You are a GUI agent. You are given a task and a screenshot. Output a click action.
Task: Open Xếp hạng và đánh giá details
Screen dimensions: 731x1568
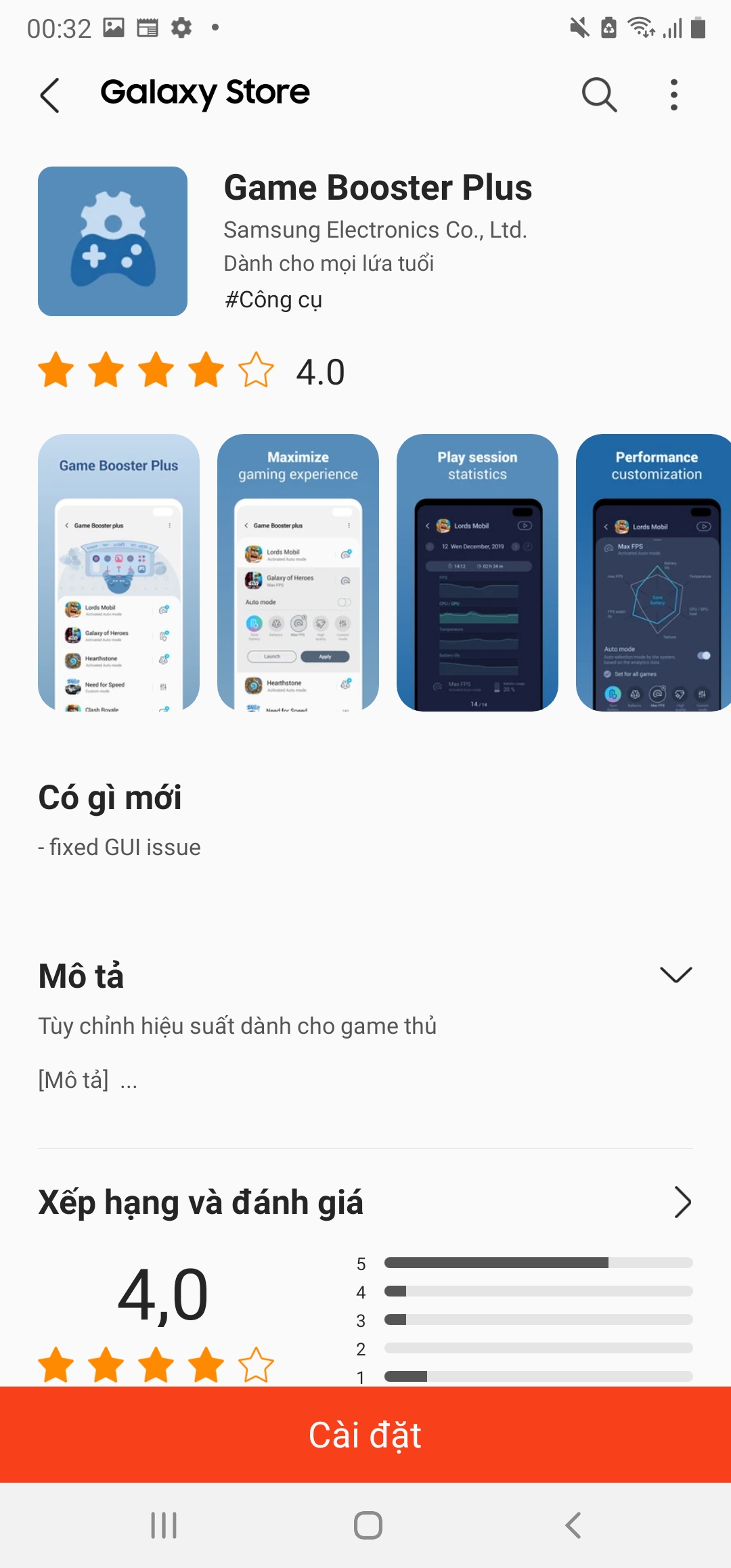pos(683,1202)
